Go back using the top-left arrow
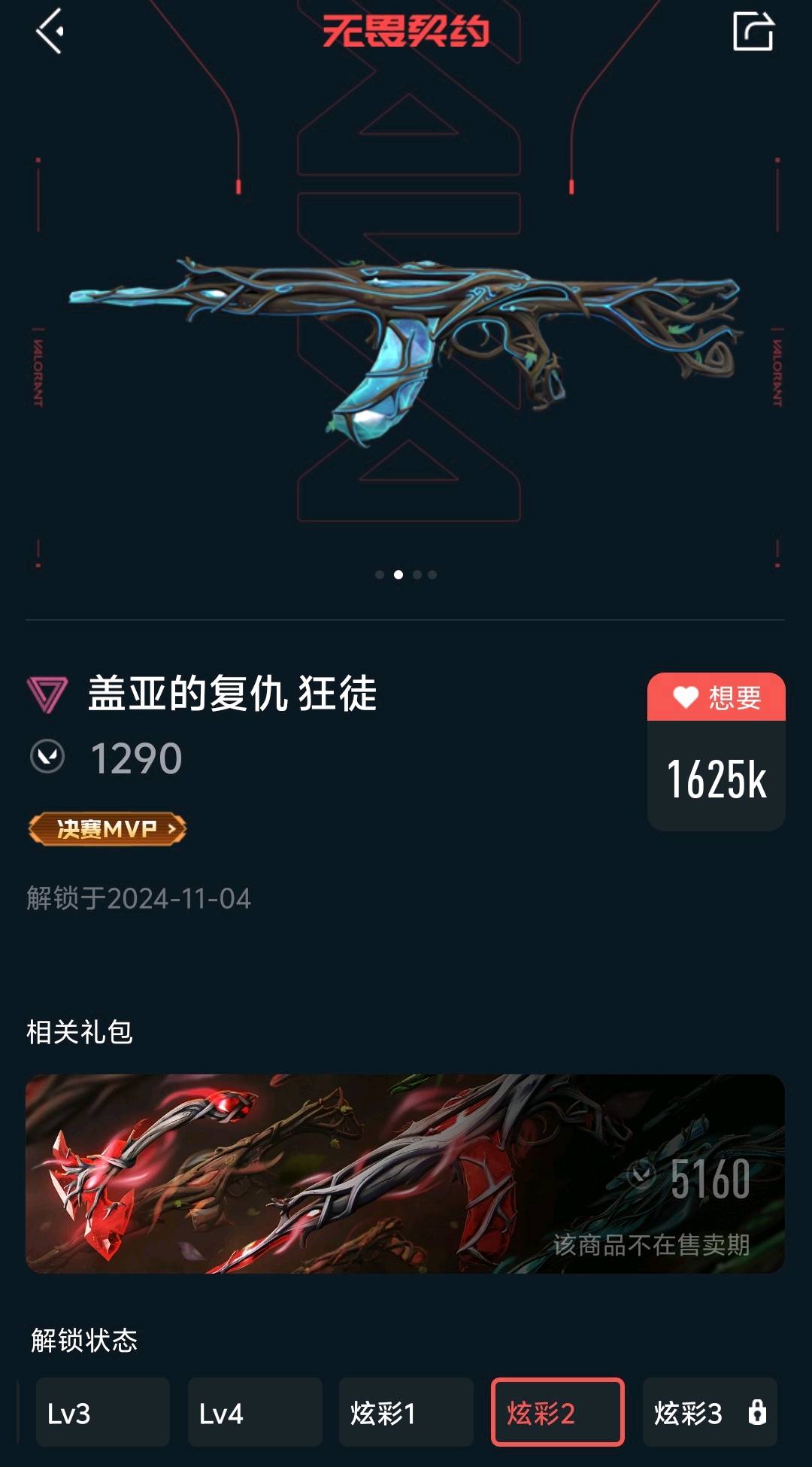Screen dimensions: 812x1467 pos(50,32)
